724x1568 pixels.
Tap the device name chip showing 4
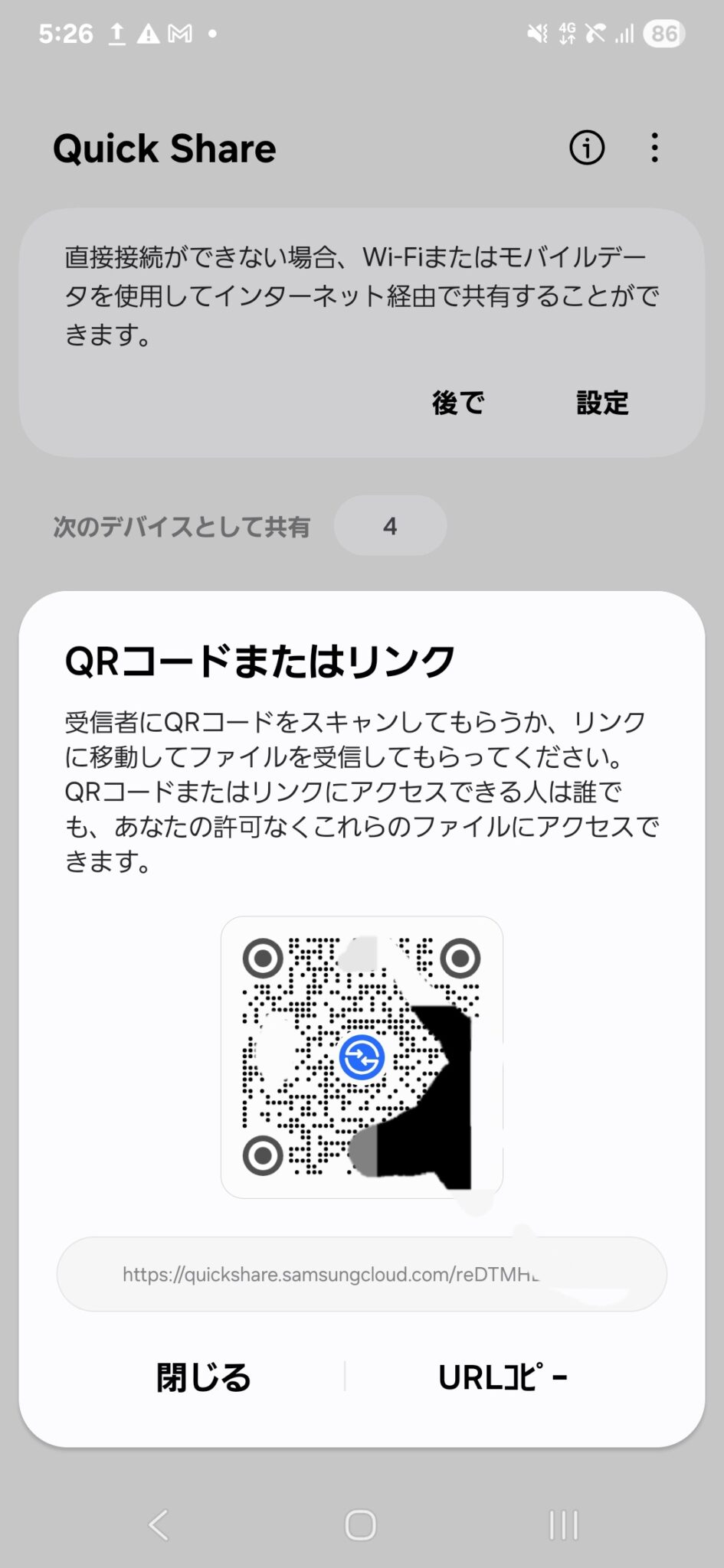click(390, 526)
